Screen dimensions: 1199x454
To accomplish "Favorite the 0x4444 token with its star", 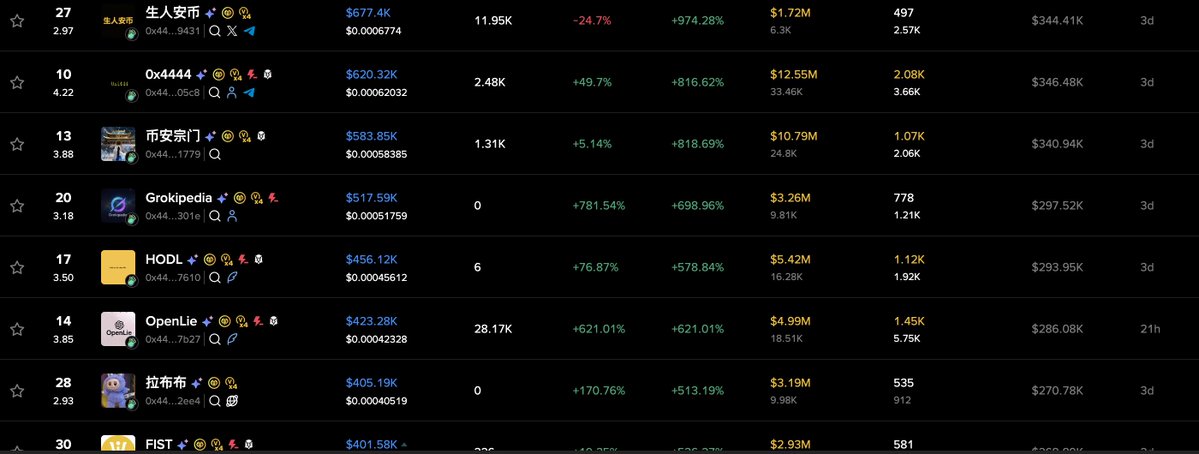I will point(17,82).
